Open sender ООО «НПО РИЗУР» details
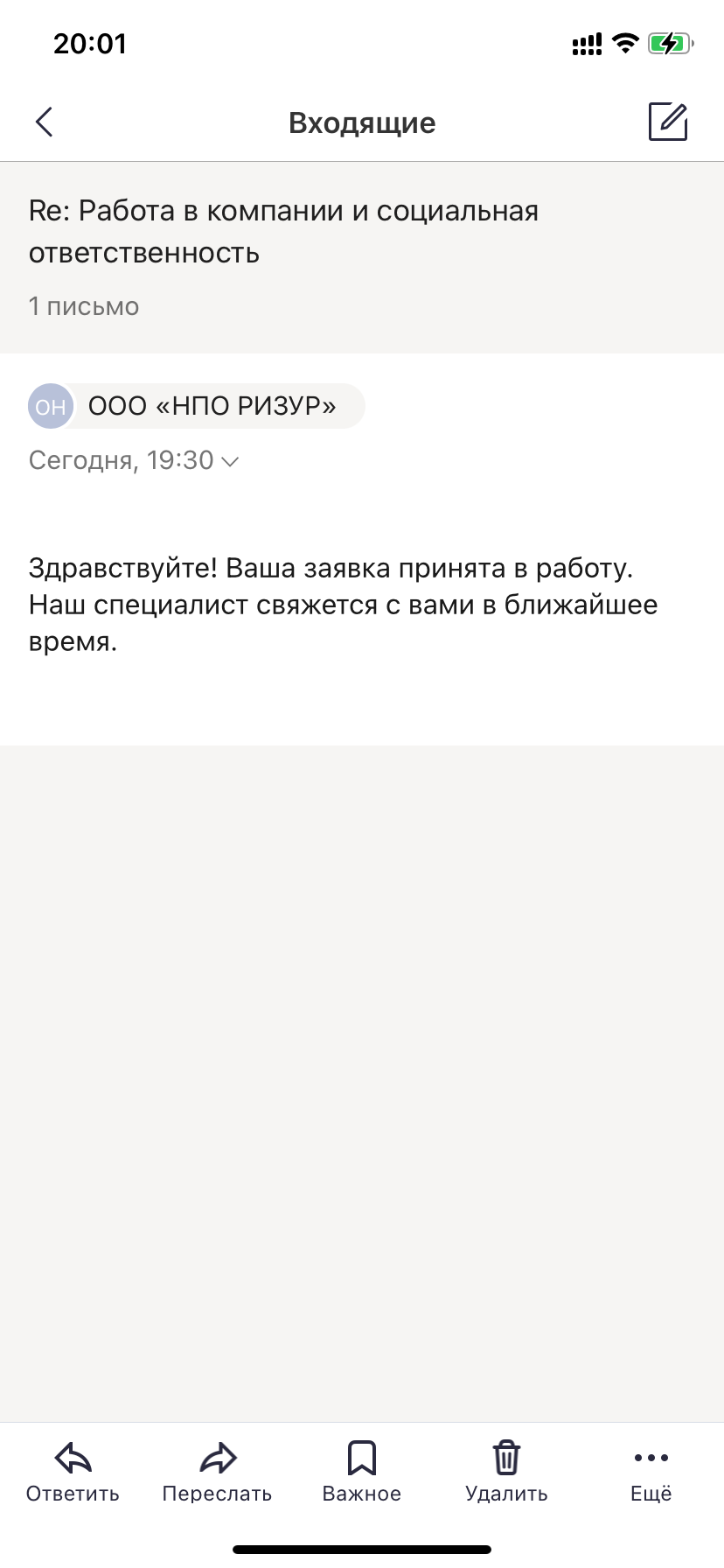The height and width of the screenshot is (1568, 724). point(197,406)
